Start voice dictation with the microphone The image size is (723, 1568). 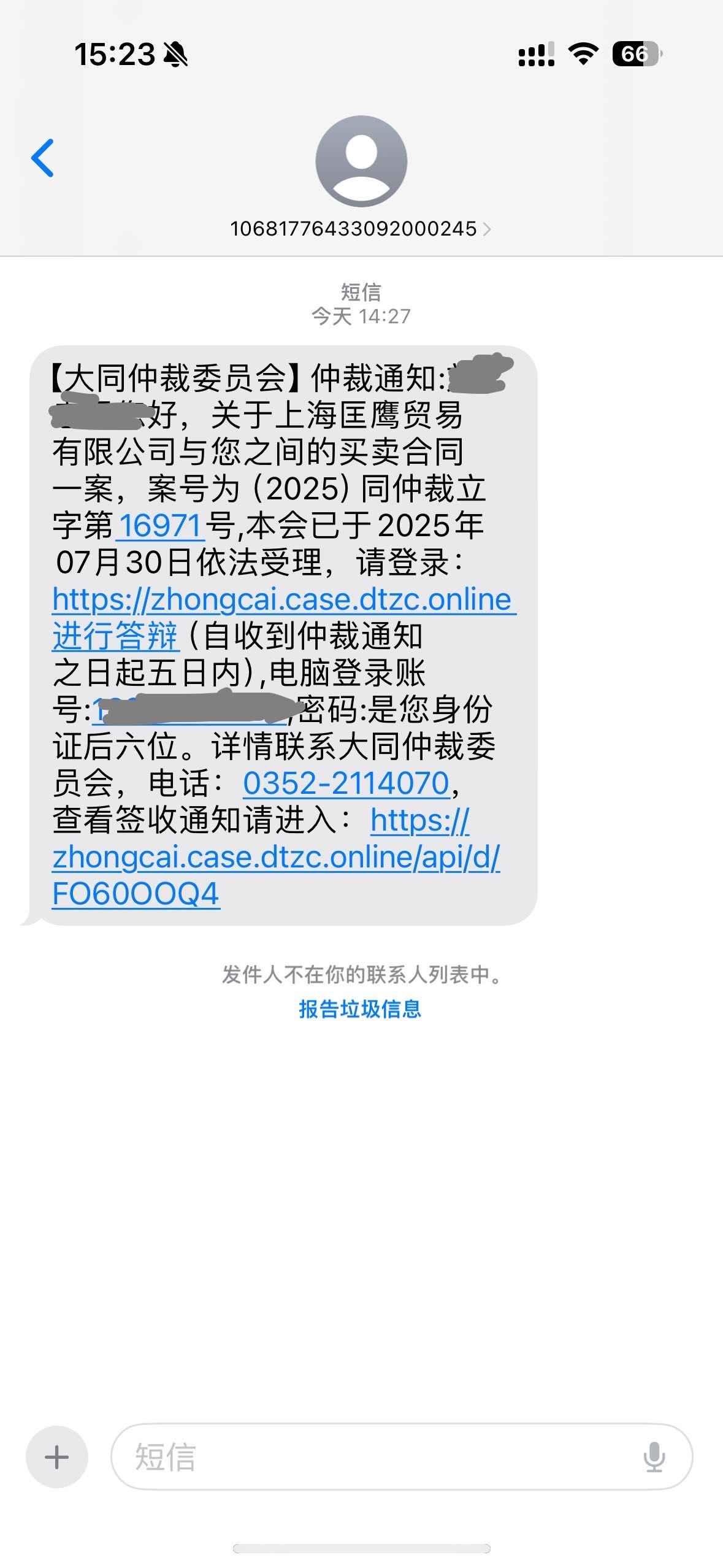[654, 1457]
